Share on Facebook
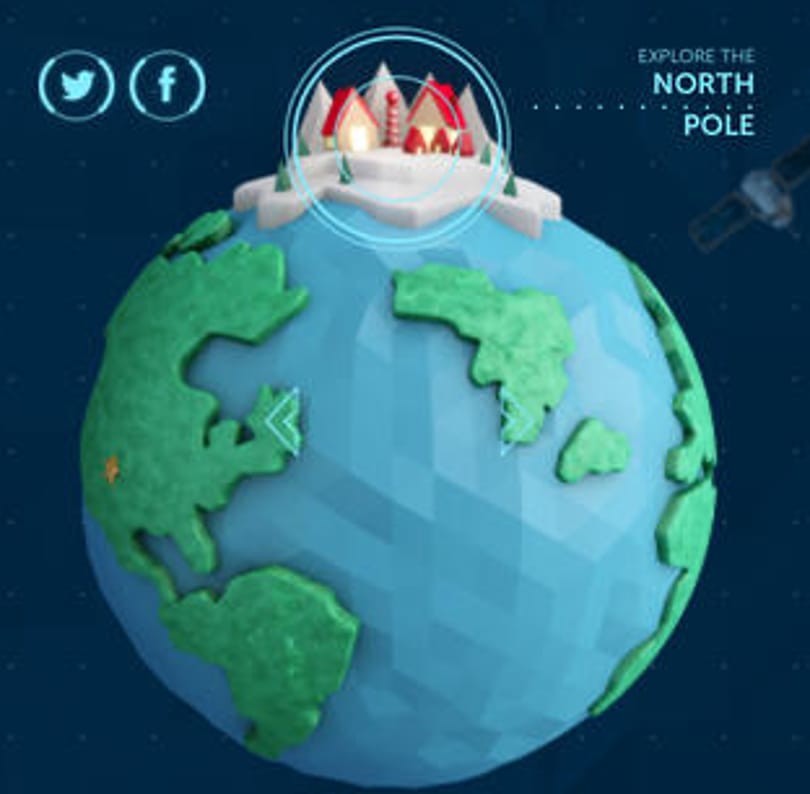This screenshot has height=794, width=810. 167,86
